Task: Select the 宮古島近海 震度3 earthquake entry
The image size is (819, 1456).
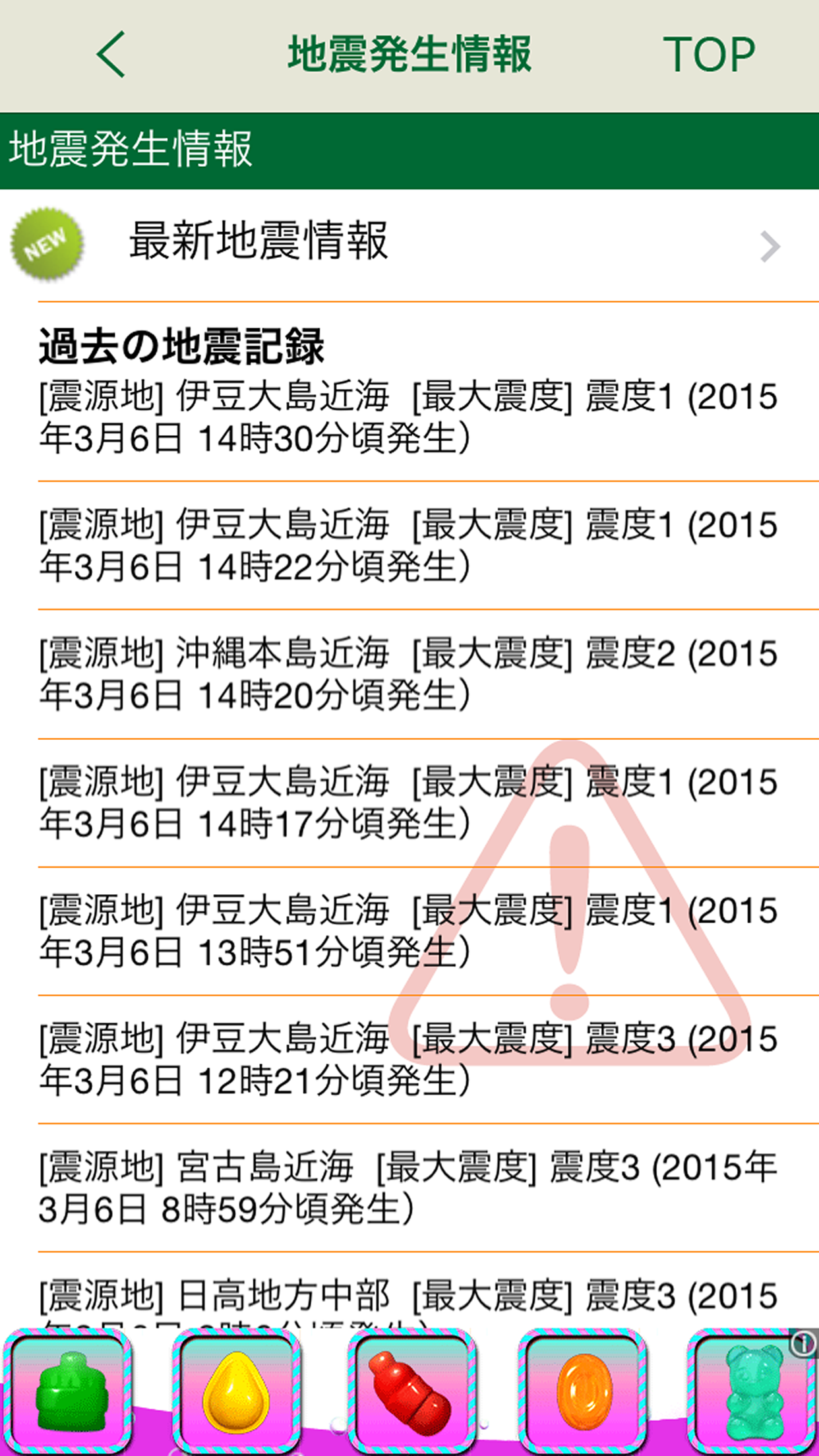Action: click(409, 1180)
